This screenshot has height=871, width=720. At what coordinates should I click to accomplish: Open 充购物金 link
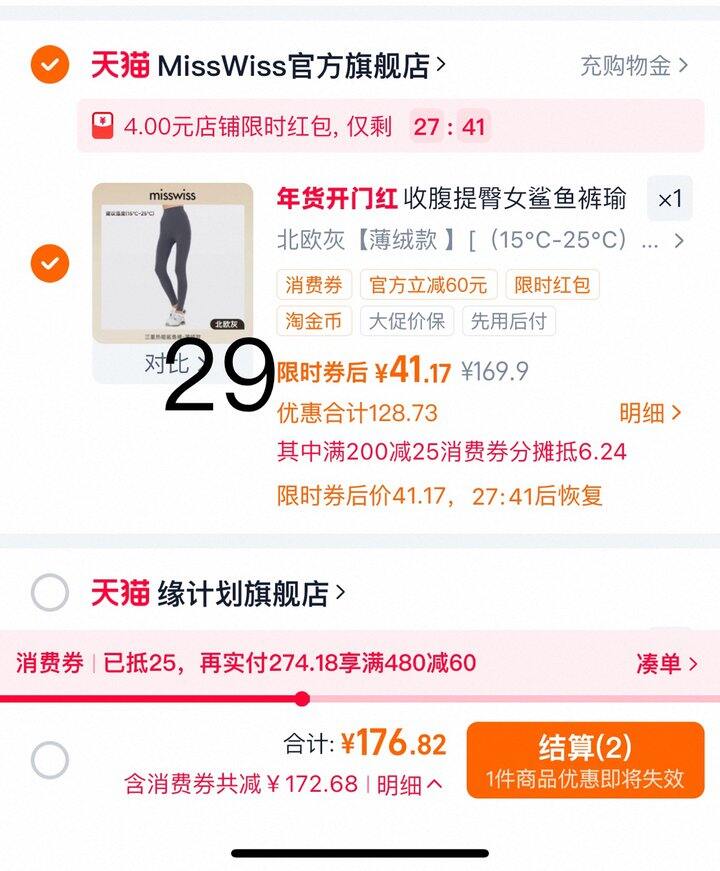634,66
